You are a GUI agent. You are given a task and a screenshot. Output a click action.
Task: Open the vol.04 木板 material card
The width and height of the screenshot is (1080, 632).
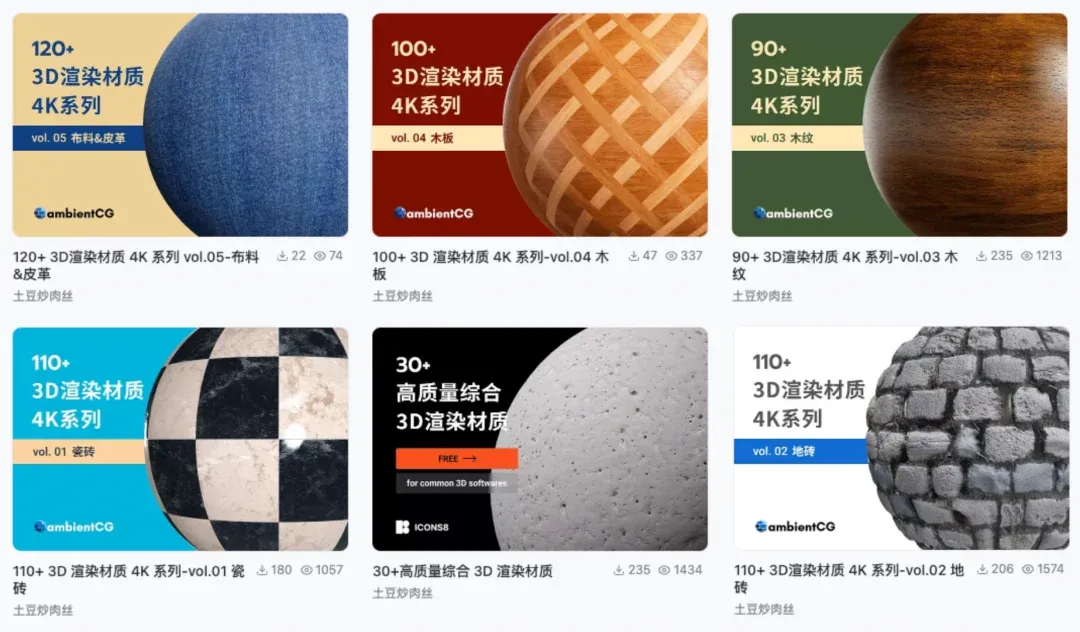[x=540, y=125]
